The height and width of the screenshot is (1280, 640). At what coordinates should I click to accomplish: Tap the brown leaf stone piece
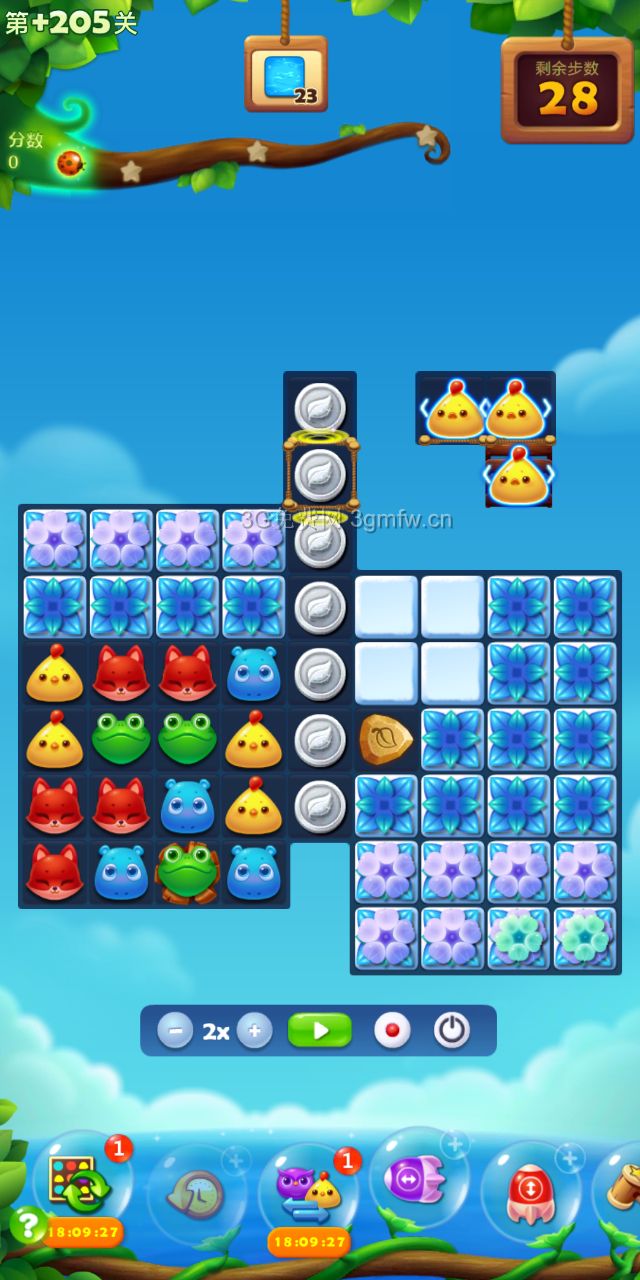pos(386,740)
